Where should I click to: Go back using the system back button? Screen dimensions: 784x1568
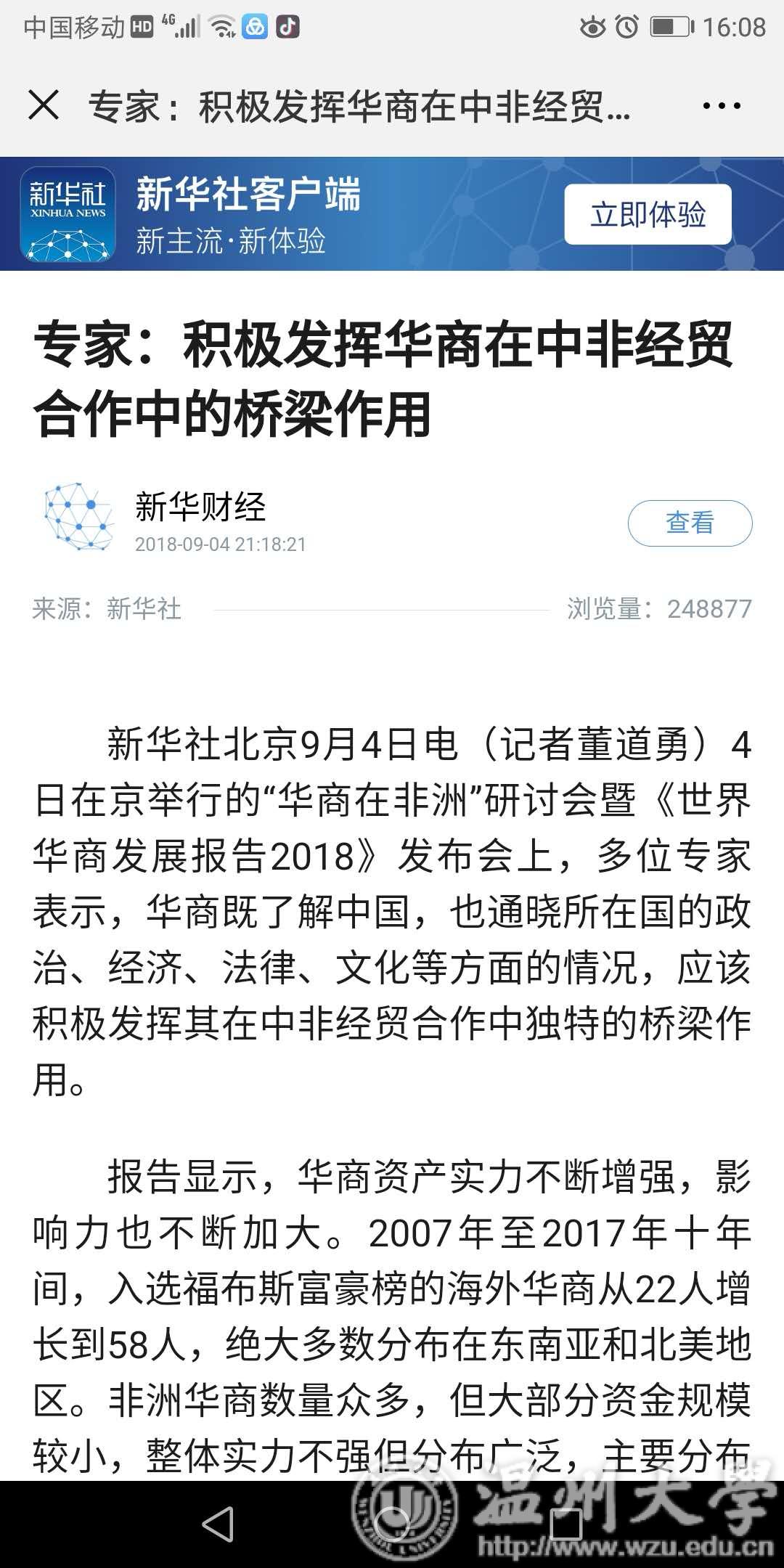[x=218, y=1523]
